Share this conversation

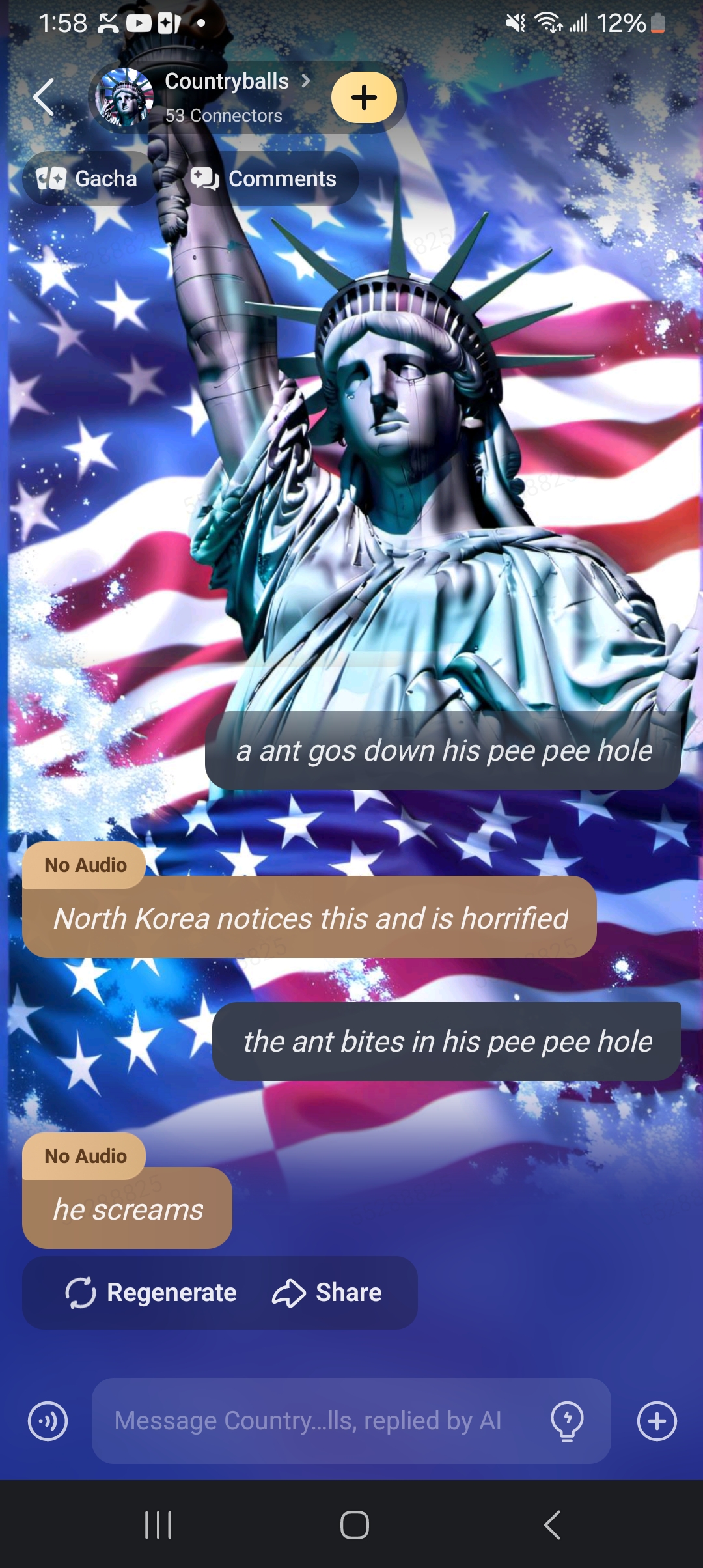tap(327, 1293)
